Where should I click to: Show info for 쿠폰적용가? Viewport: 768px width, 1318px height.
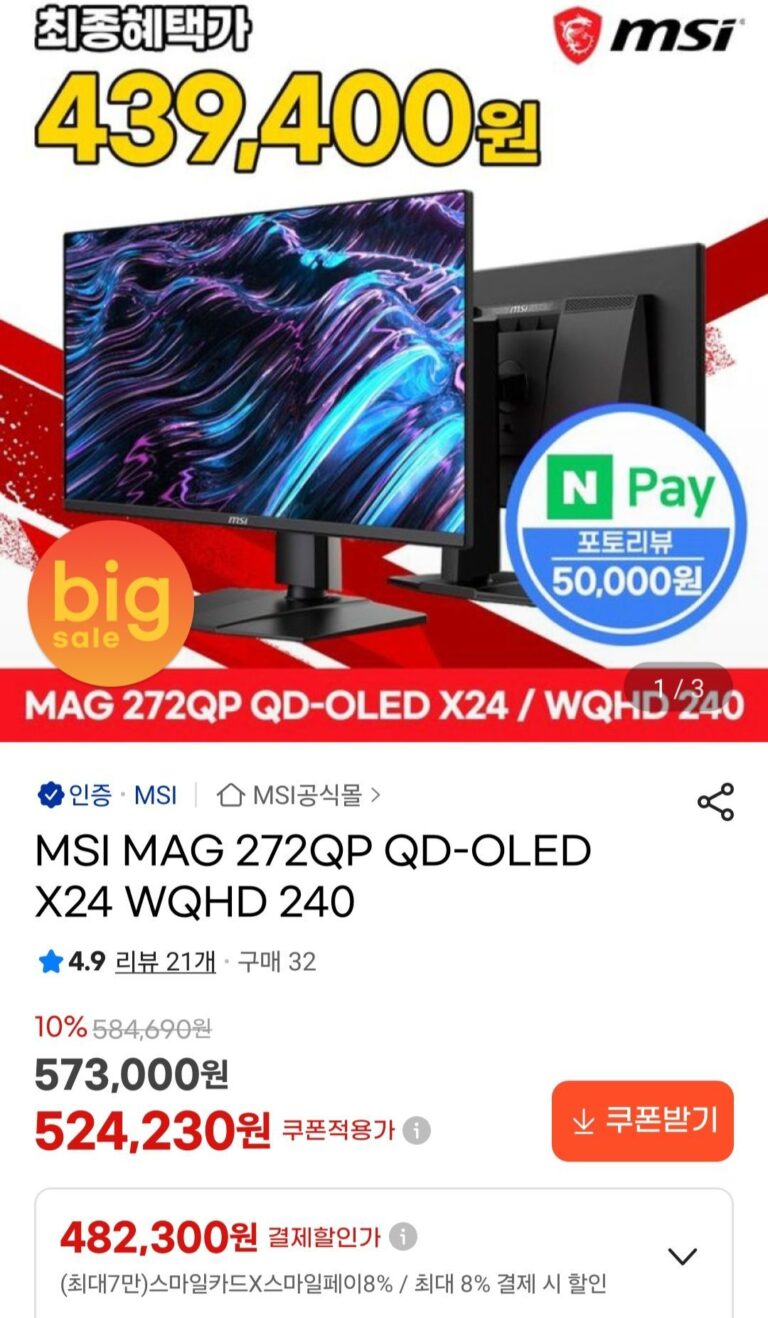point(416,1131)
